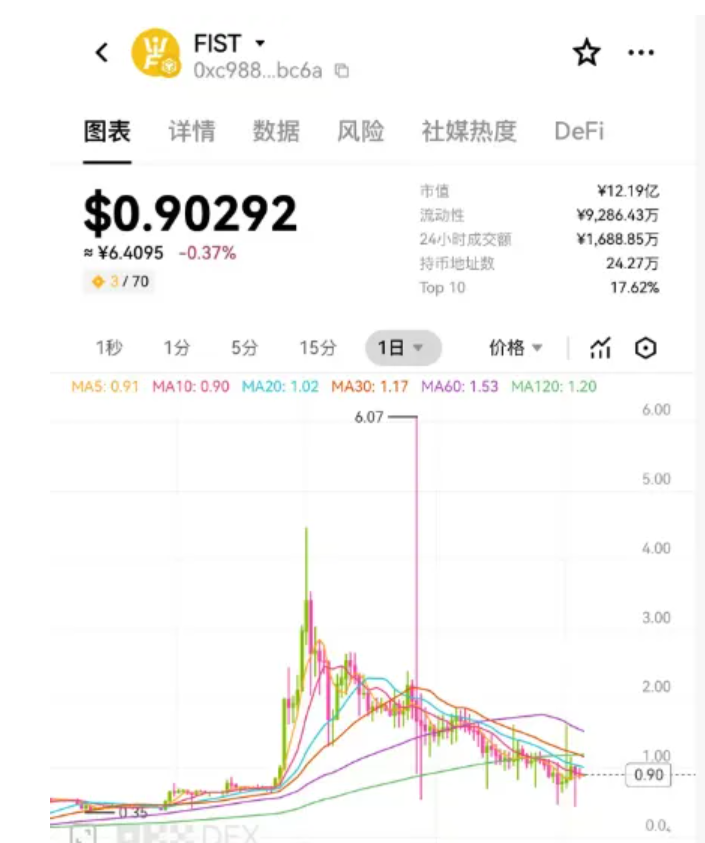The image size is (705, 843).
Task: Select the 1分 chart interval
Action: 177,348
